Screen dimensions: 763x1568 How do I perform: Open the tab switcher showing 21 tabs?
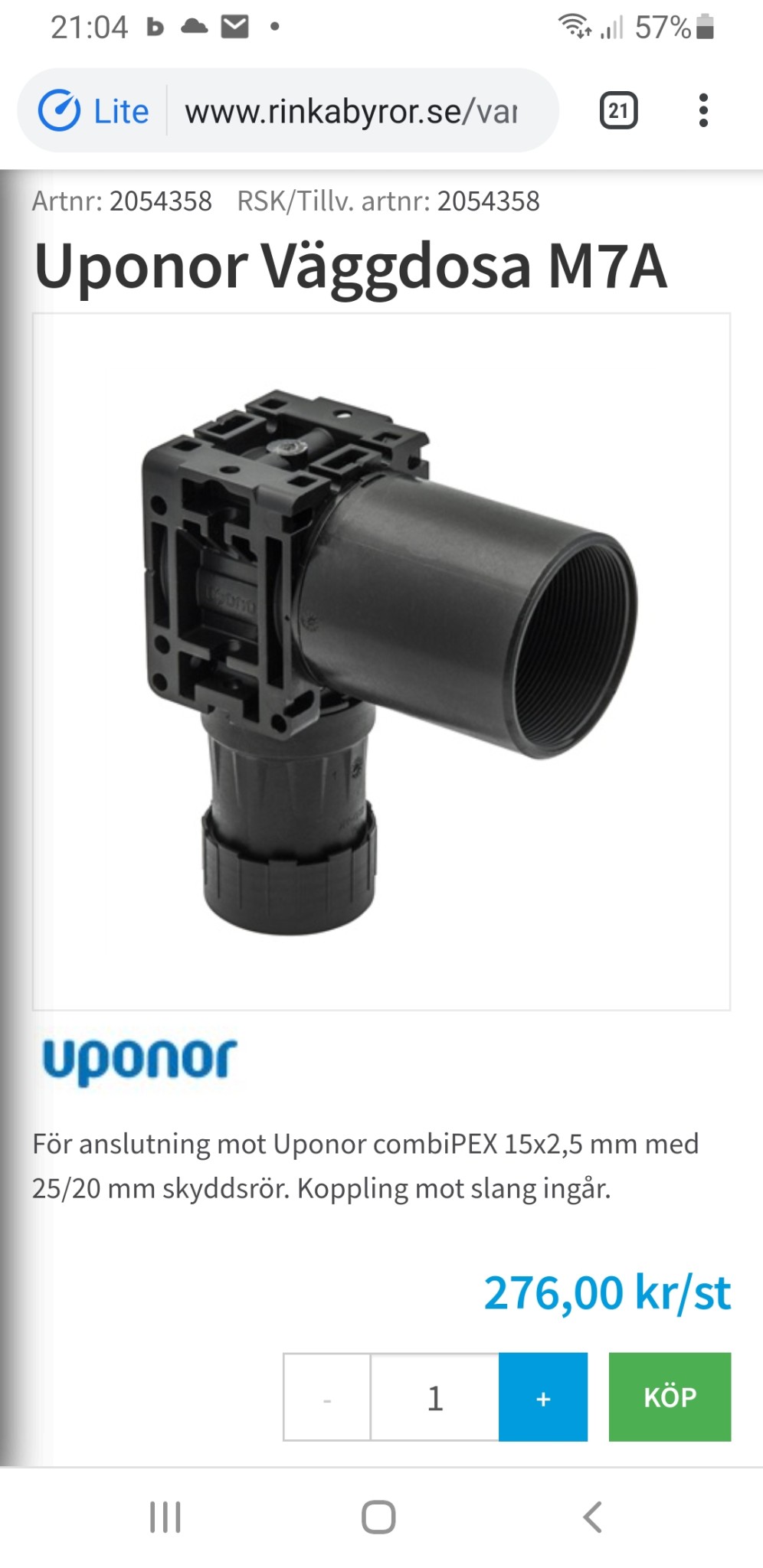pyautogui.click(x=618, y=111)
